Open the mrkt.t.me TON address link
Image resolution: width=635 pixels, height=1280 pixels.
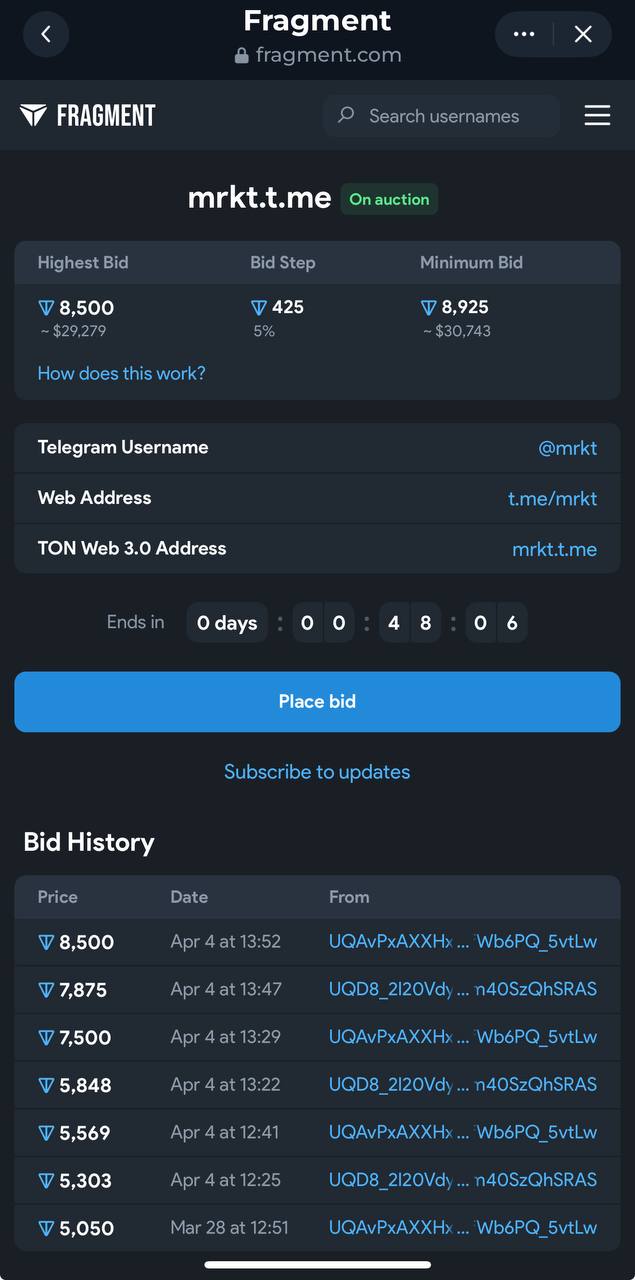pos(554,549)
